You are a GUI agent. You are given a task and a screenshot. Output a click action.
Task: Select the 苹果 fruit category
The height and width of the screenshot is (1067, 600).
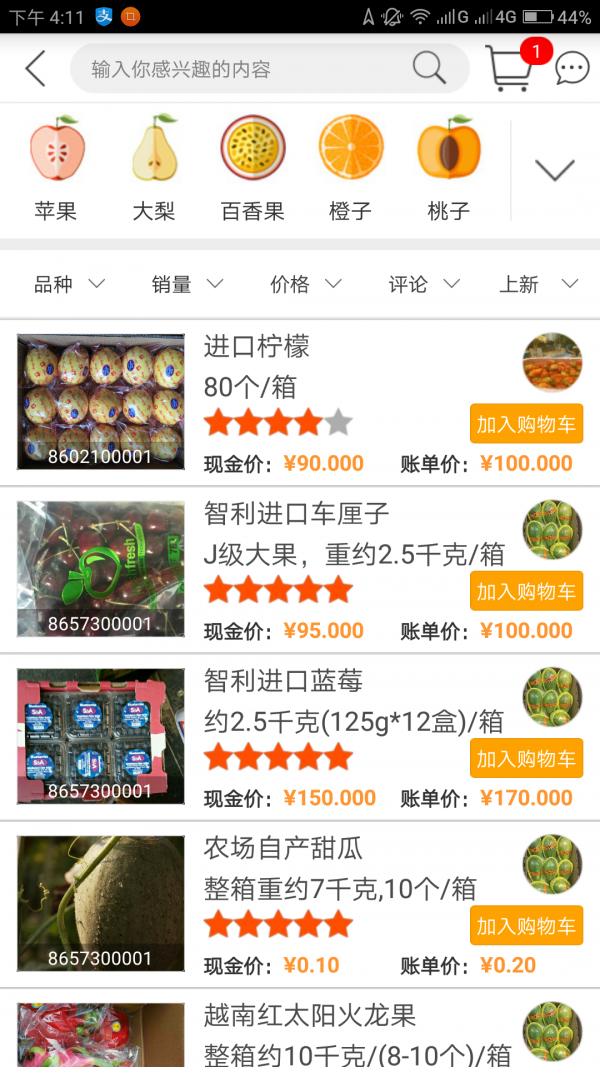[56, 168]
